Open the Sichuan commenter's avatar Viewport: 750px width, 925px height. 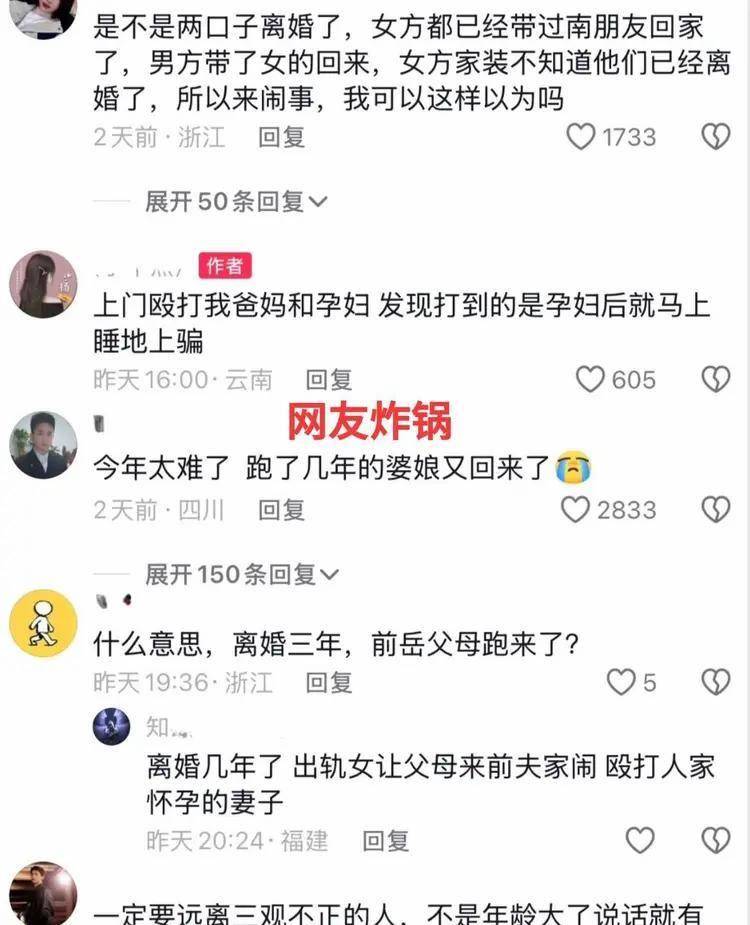pos(44,445)
